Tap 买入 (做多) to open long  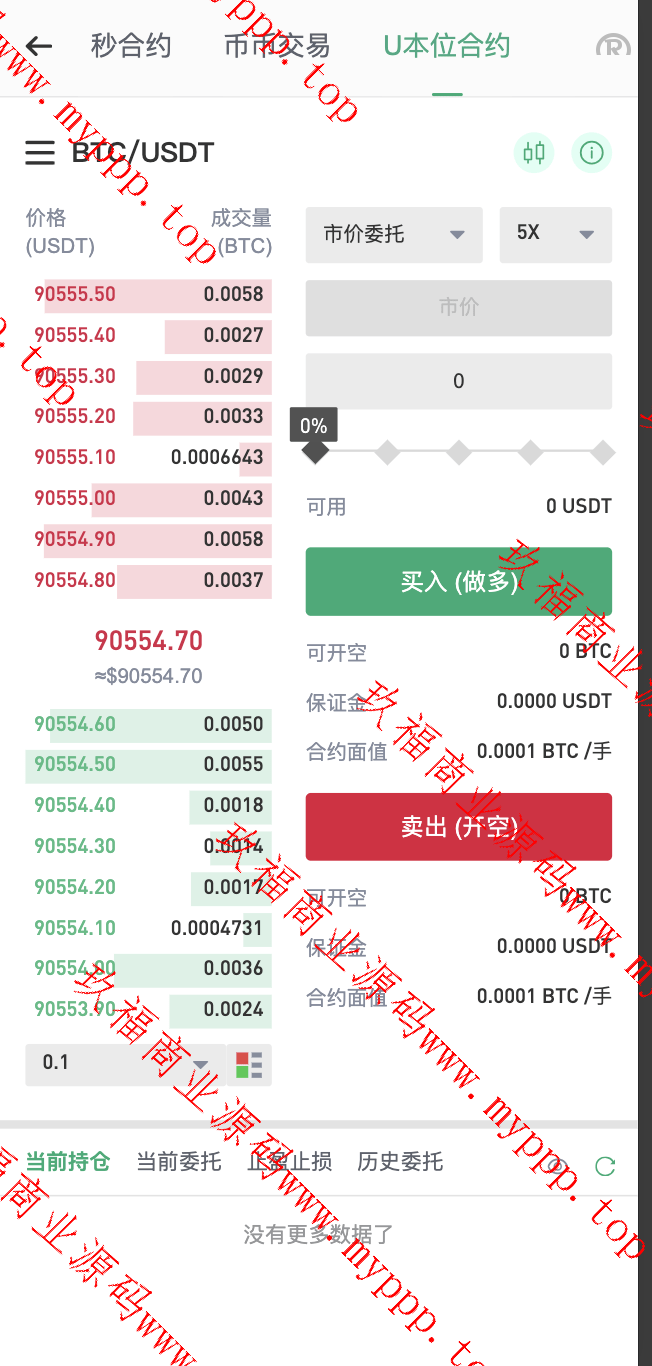click(x=458, y=581)
